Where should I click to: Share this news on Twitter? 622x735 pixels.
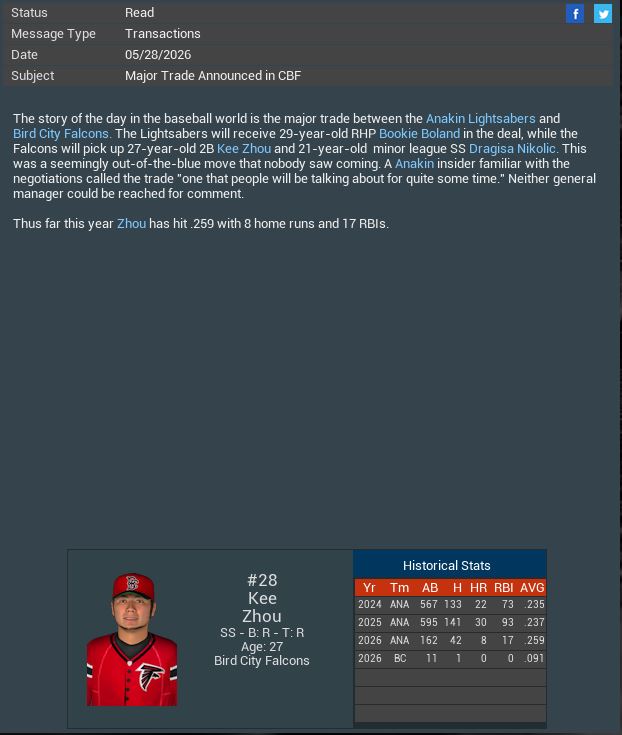(603, 13)
